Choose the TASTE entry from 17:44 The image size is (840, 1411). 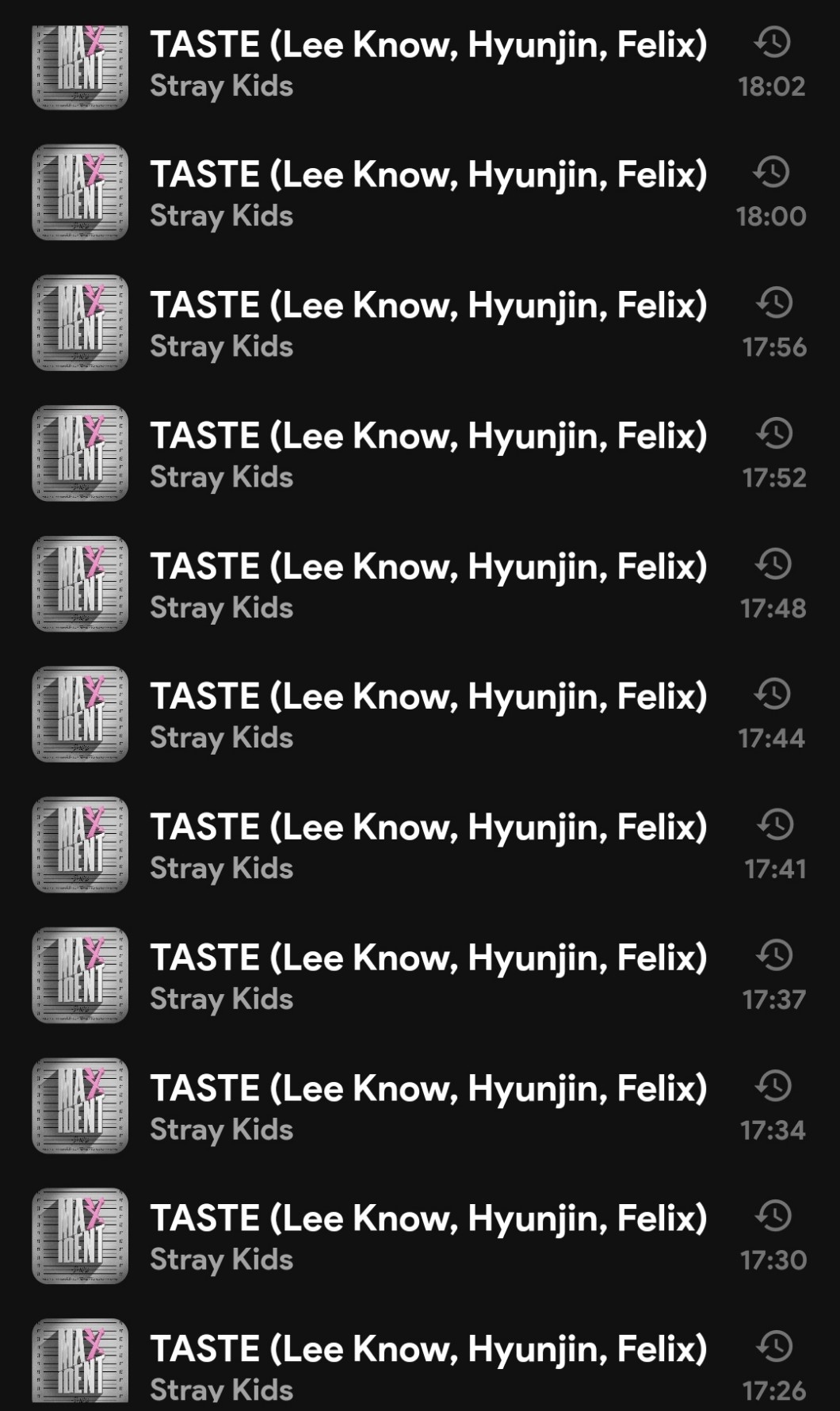(428, 715)
